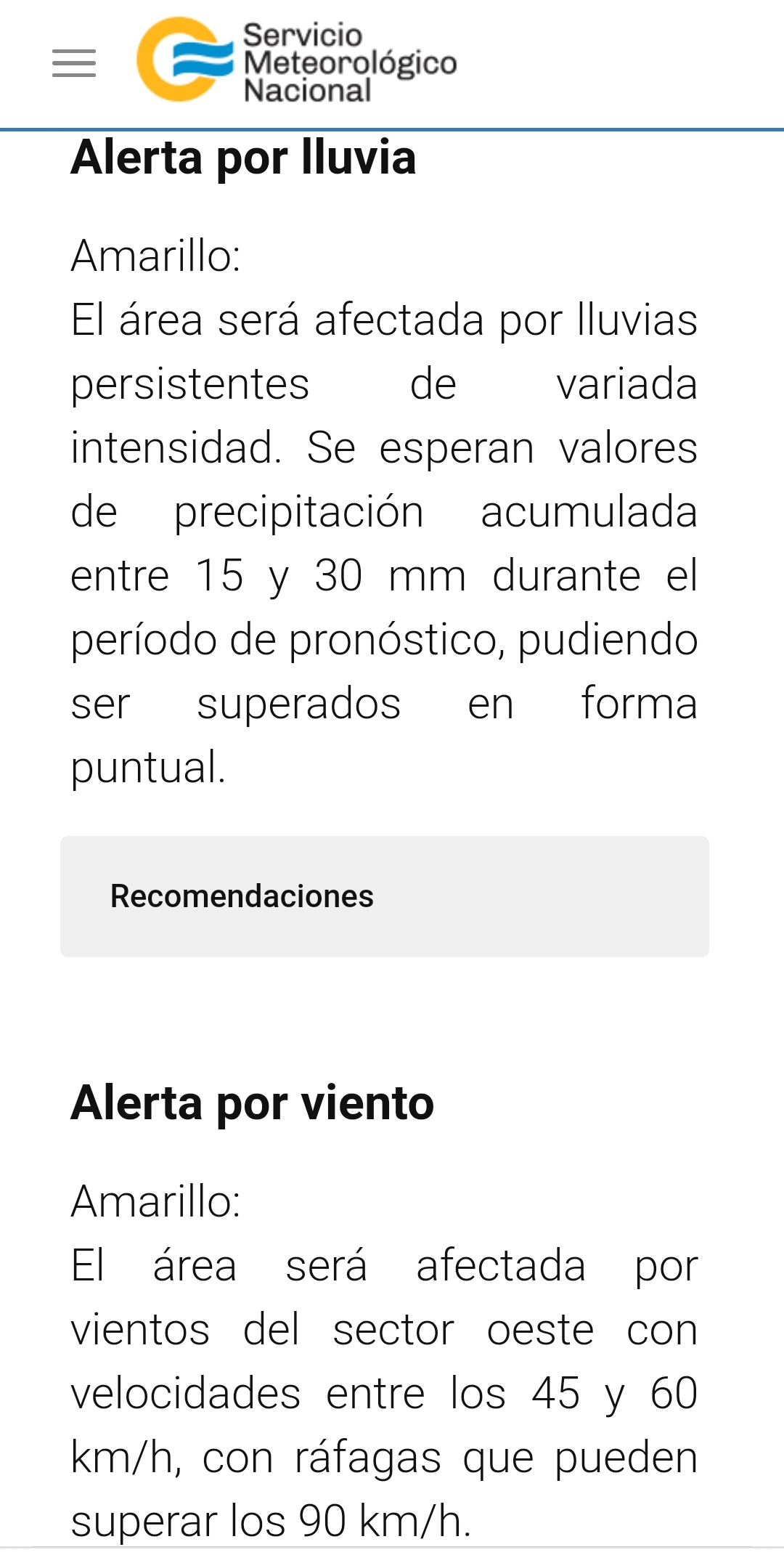784x1555 pixels.
Task: Expand the Recomendaciones section
Action: tap(385, 896)
